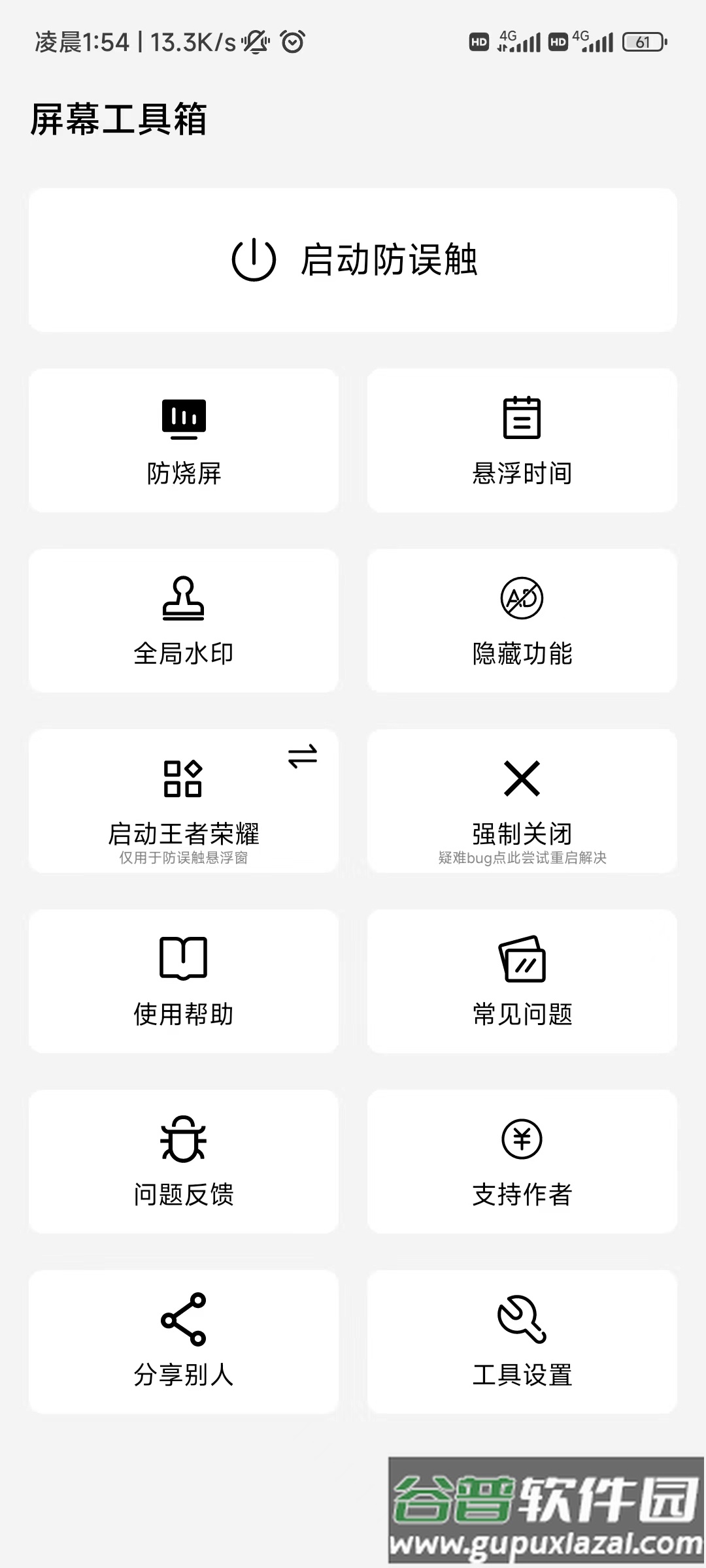Tap the 仅用于防误触悬浮窗 subtitle text

click(x=184, y=860)
